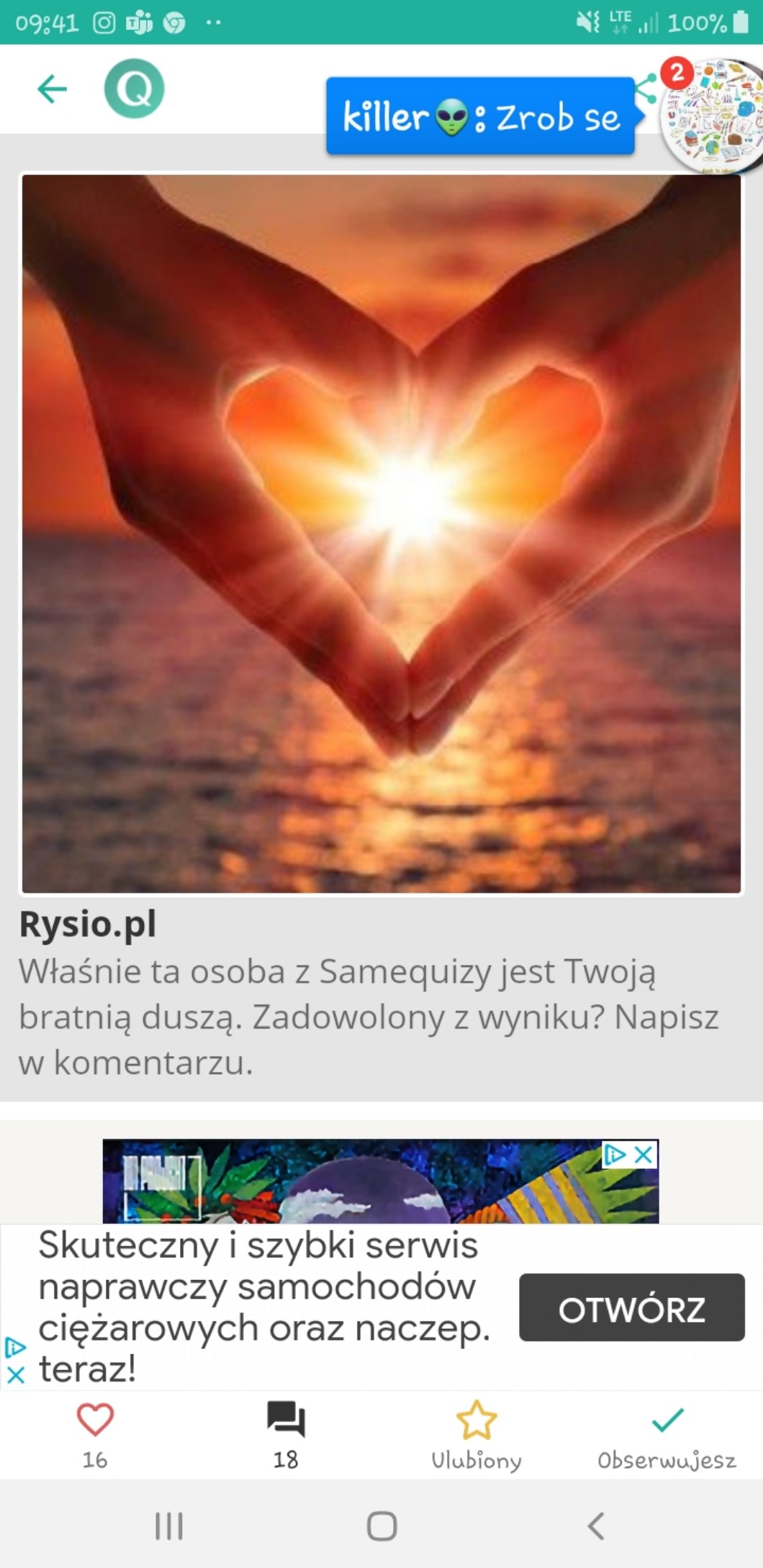This screenshot has width=763, height=1568.
Task: Toggle the Obserwujesz follow status
Action: coord(667,1420)
